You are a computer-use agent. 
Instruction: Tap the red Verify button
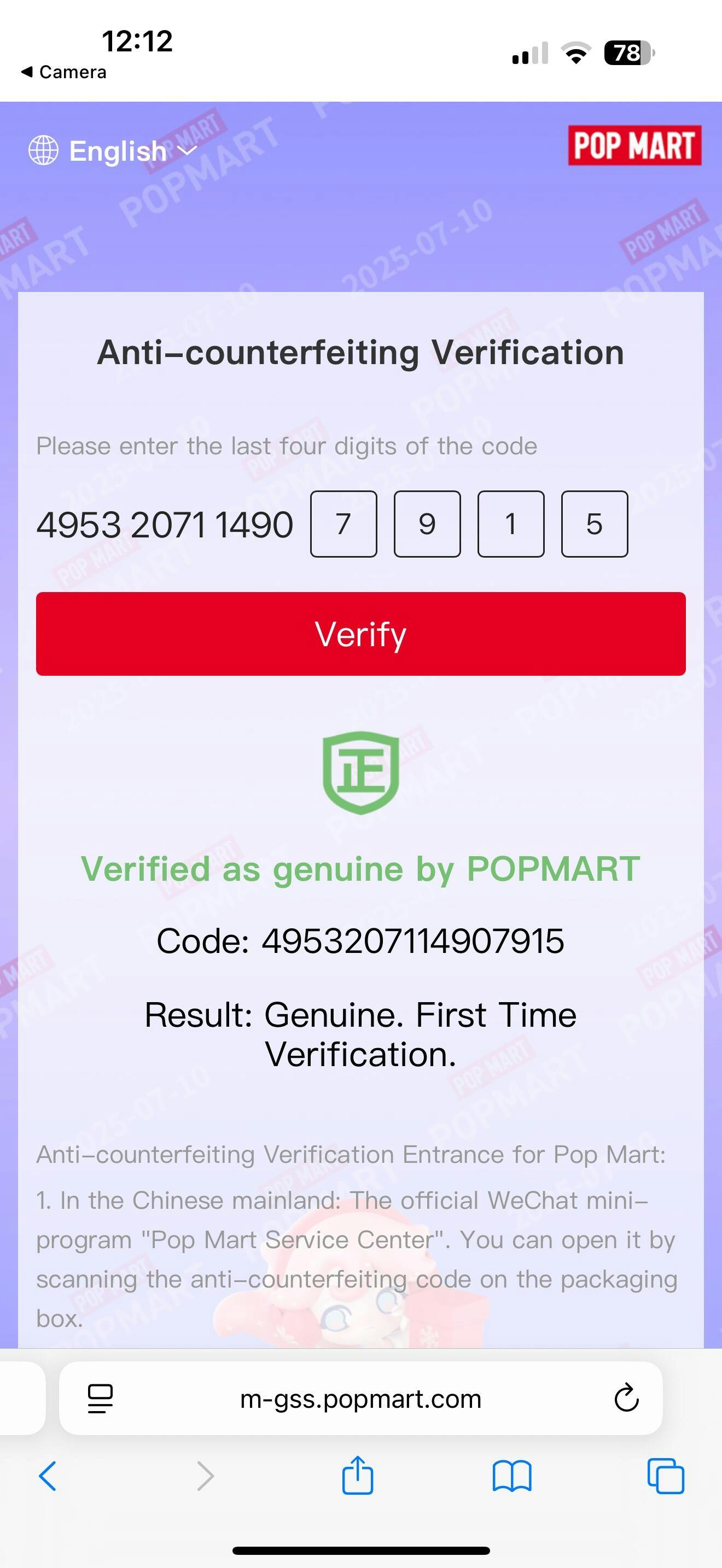click(361, 634)
